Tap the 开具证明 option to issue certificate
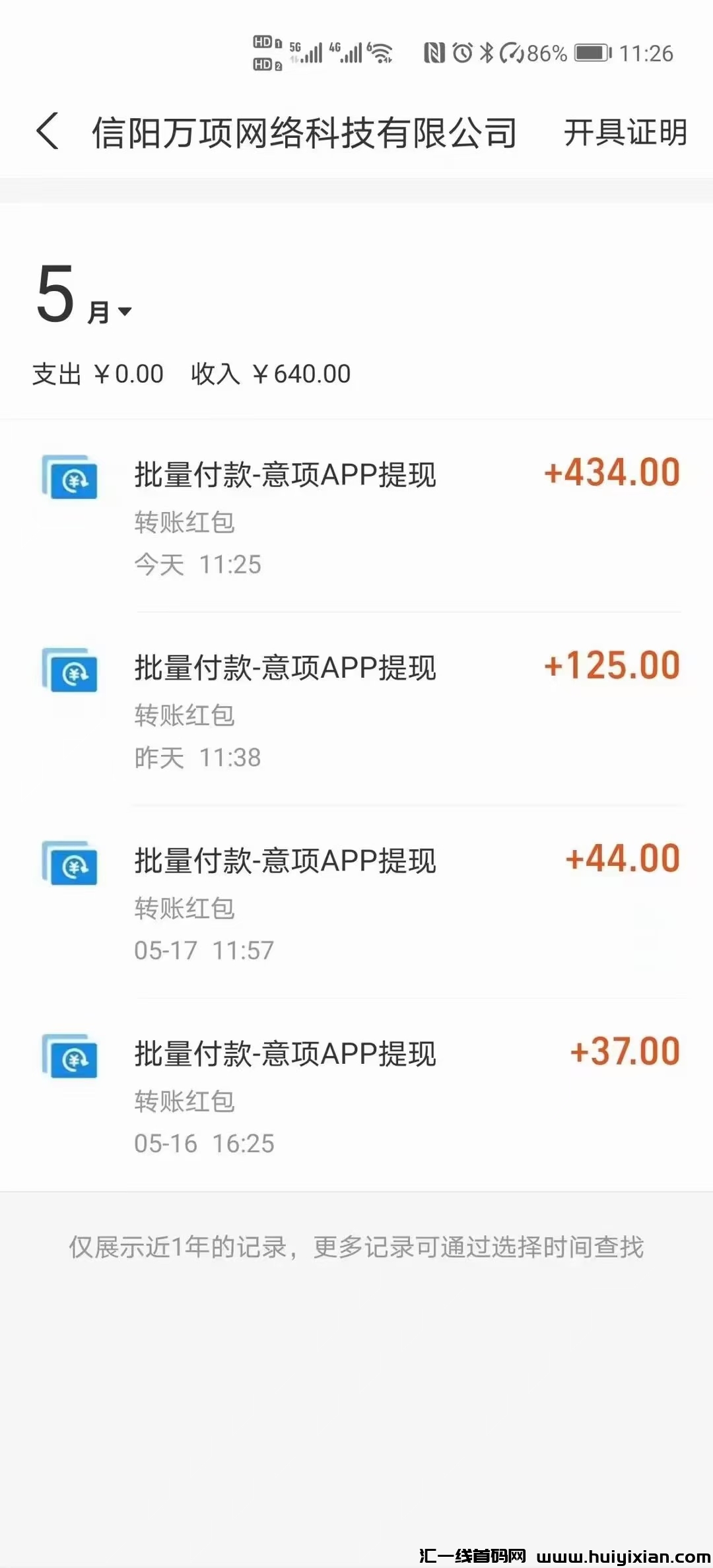This screenshot has width=713, height=1568. 625,133
